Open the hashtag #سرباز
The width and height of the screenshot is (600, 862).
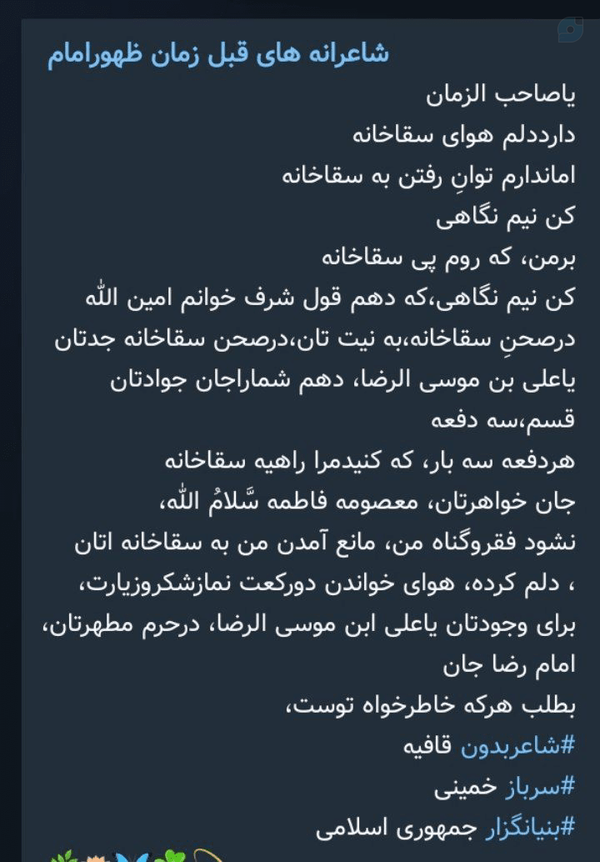540,787
